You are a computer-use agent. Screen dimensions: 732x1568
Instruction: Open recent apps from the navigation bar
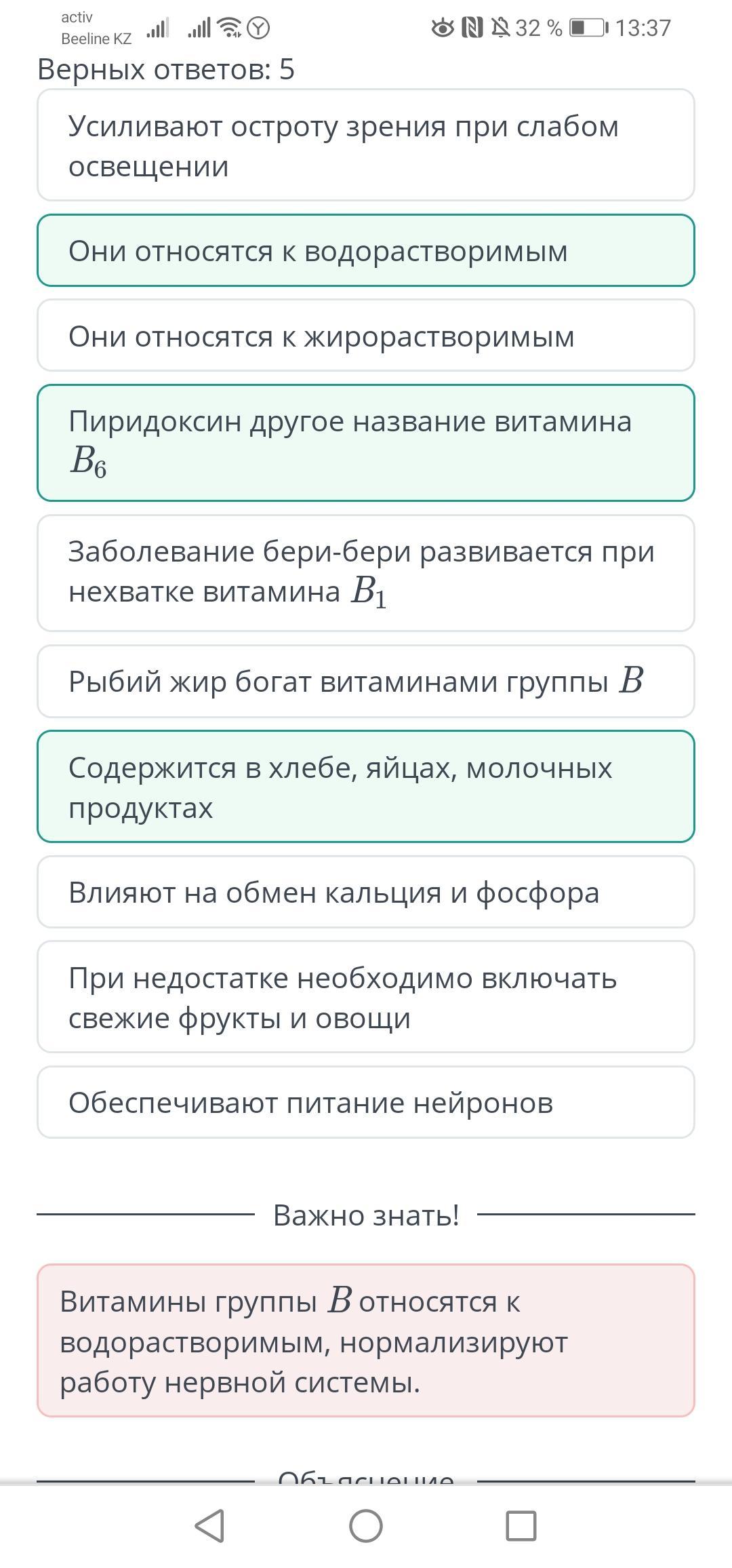click(x=521, y=1526)
